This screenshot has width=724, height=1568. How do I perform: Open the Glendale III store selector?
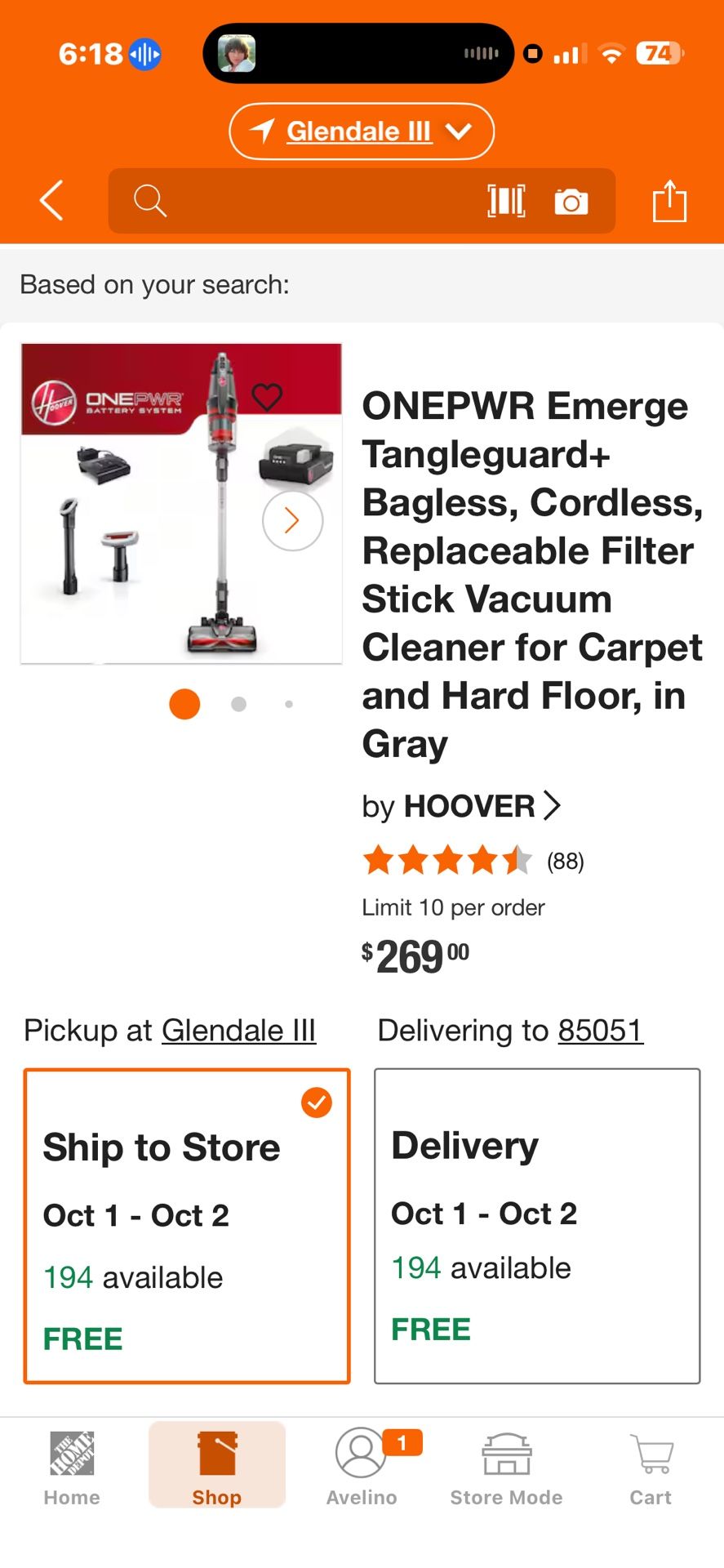[x=361, y=131]
